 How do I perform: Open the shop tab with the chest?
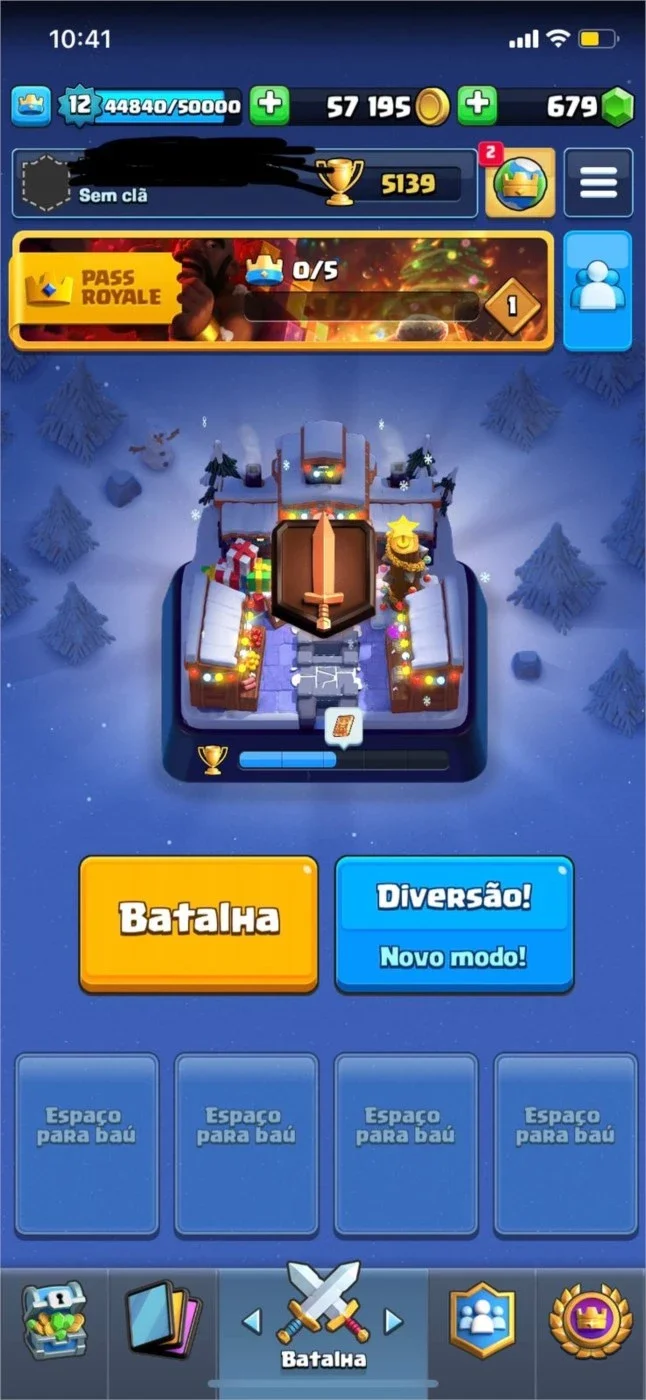(54, 1322)
